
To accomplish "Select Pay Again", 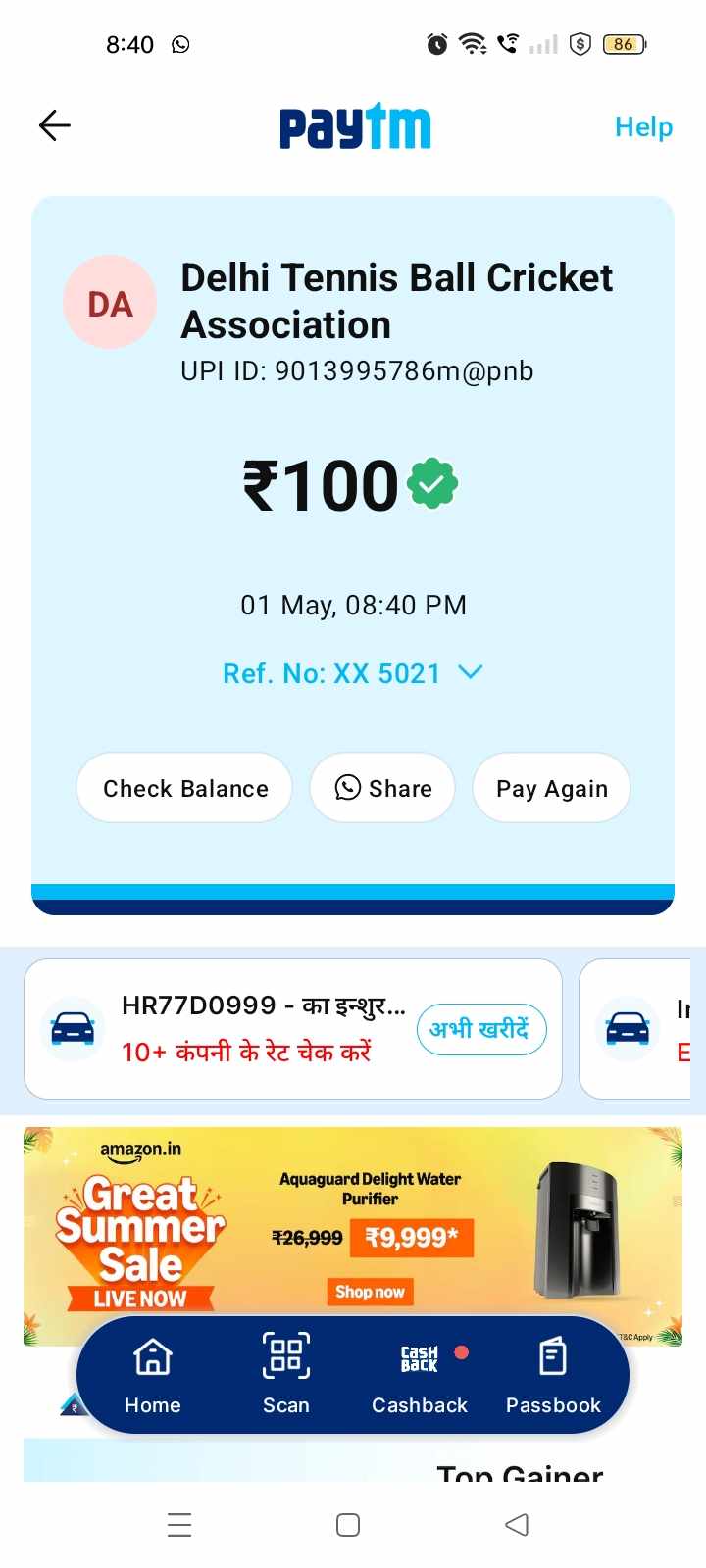I will [551, 788].
